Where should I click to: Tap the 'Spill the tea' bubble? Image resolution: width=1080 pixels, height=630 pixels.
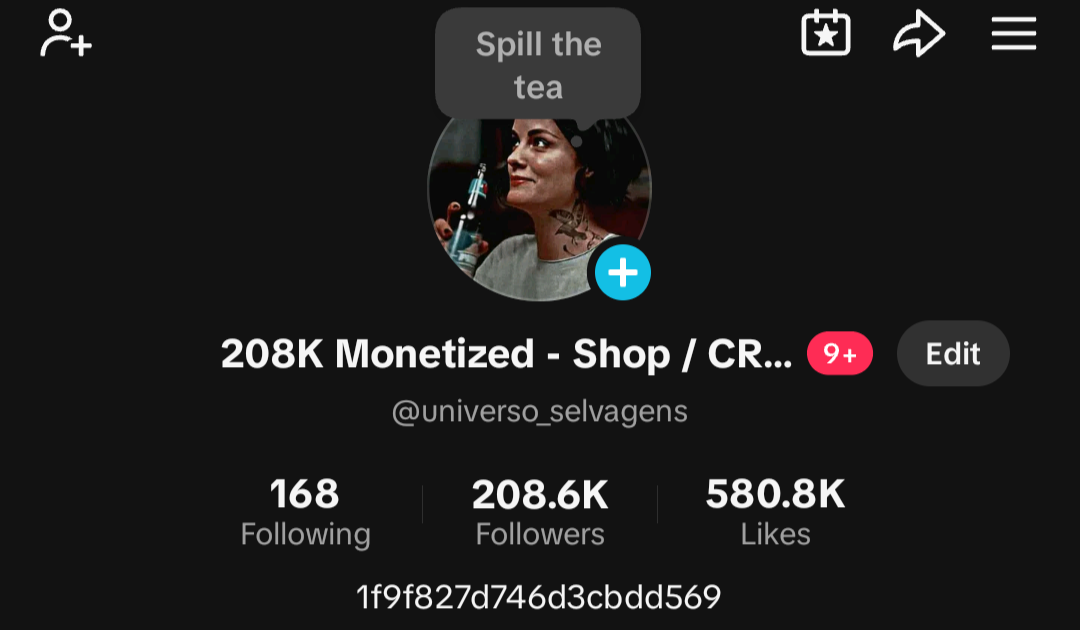pyautogui.click(x=538, y=65)
